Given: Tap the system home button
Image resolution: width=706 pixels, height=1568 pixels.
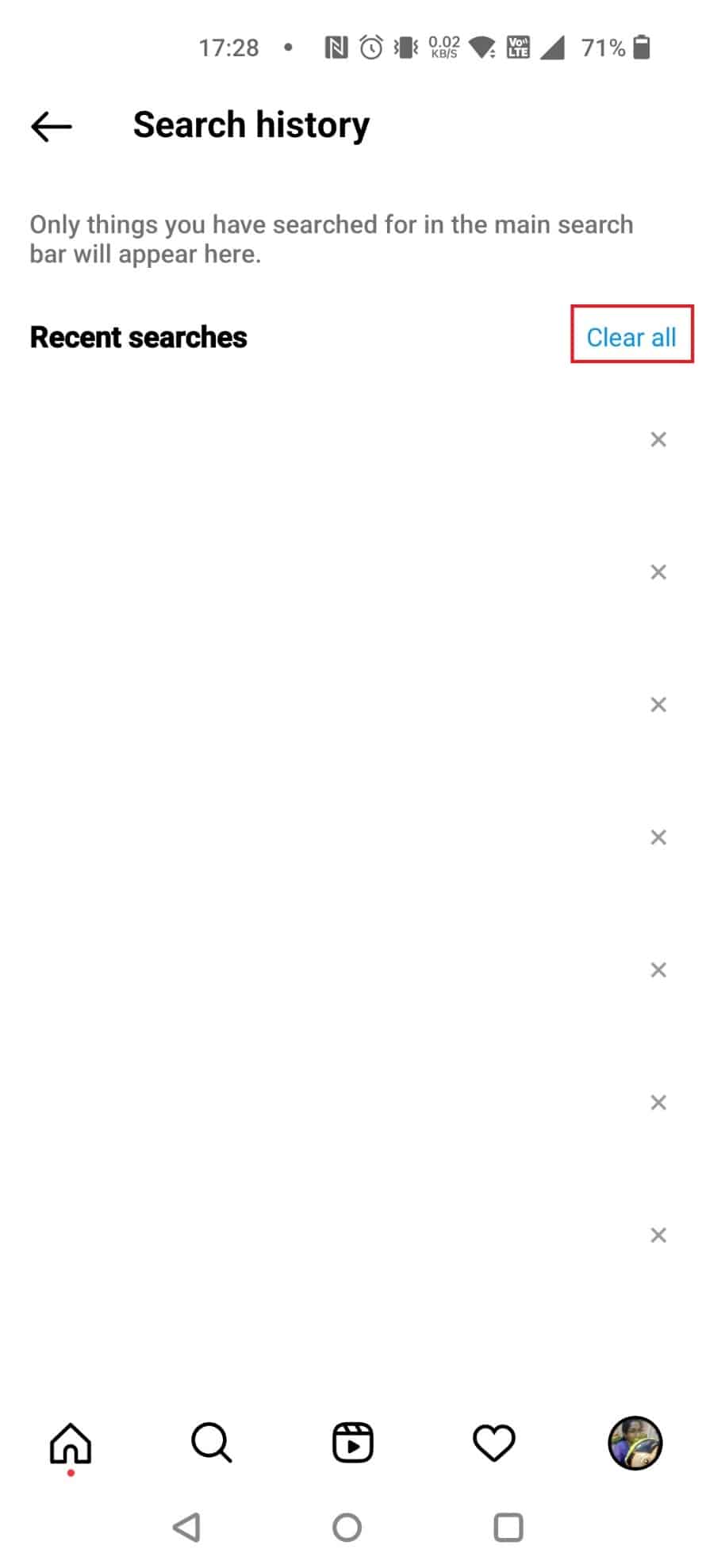Looking at the screenshot, I should click(x=347, y=1527).
